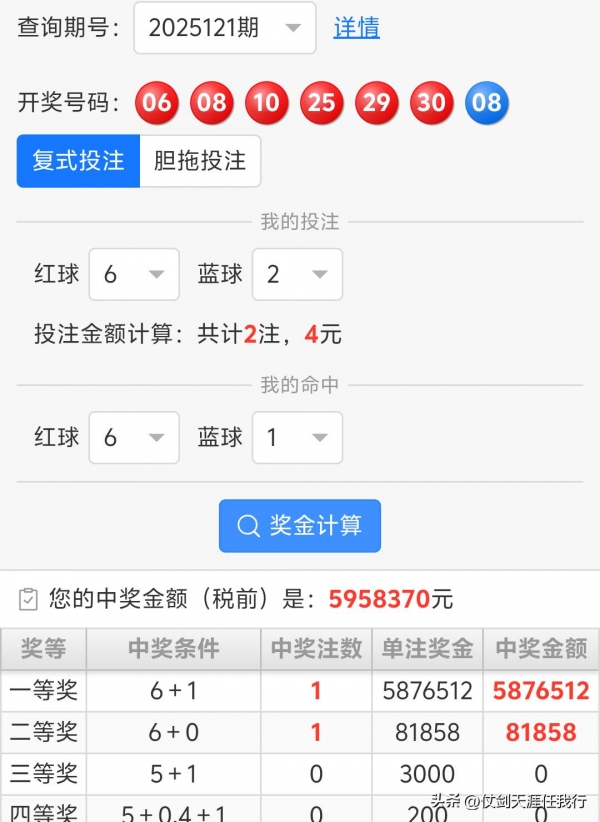This screenshot has width=600, height=822.
Task: Expand the 红球 dropdown under 我的投注
Action: [x=134, y=274]
